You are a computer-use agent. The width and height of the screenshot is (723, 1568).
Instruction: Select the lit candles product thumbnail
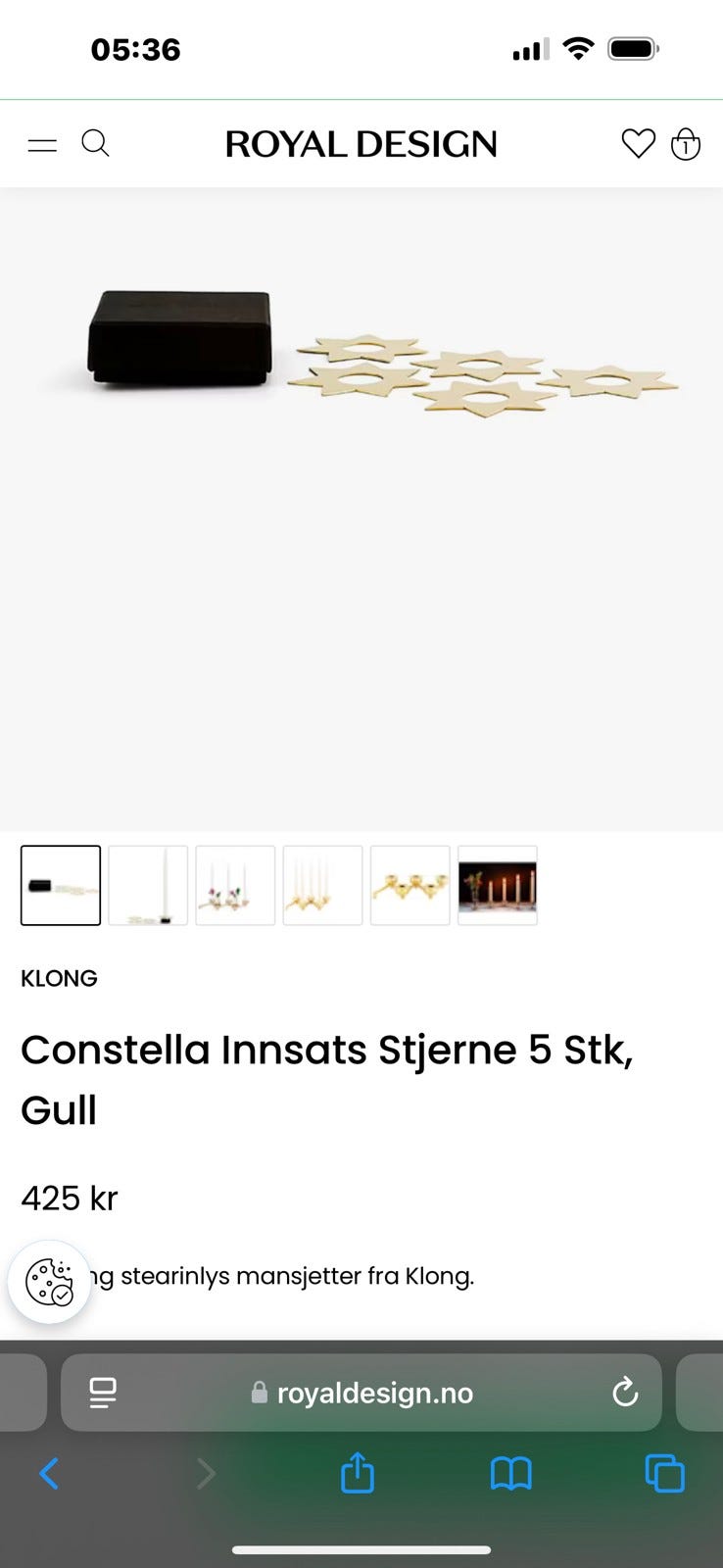pyautogui.click(x=497, y=885)
